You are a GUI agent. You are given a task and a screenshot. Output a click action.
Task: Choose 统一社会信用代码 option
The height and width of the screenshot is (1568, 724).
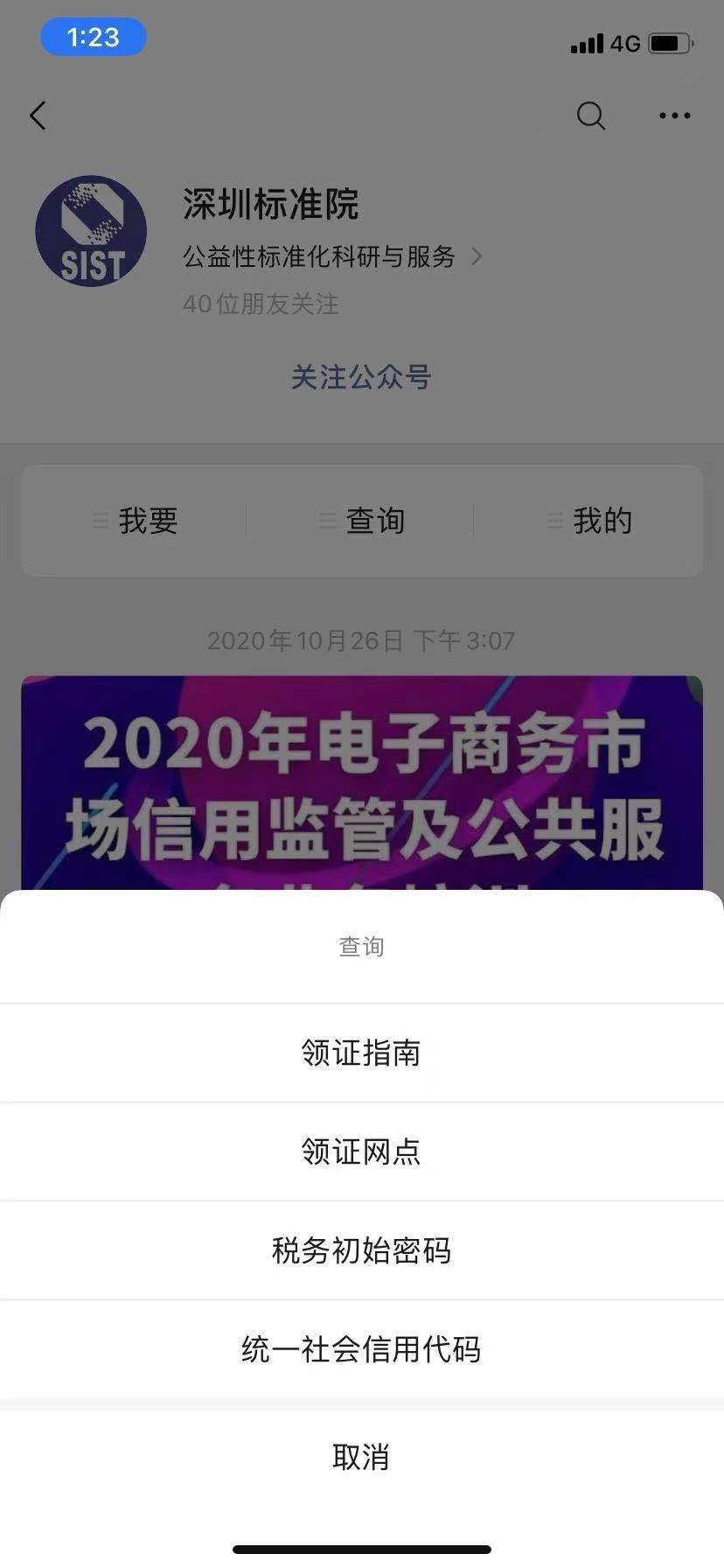tap(362, 1349)
